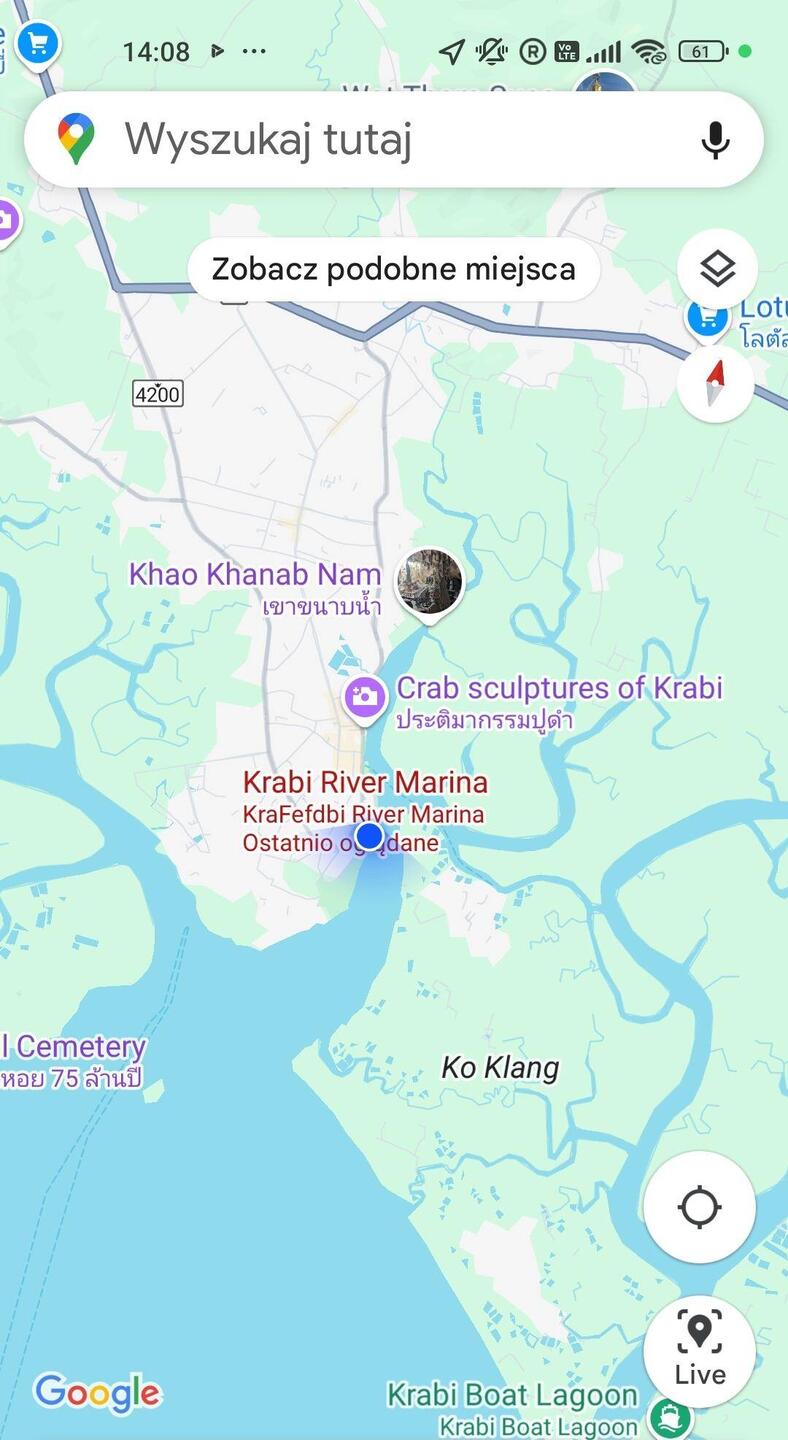Open the Wyszukaj tutaj search box
The height and width of the screenshot is (1440, 788).
point(380,140)
